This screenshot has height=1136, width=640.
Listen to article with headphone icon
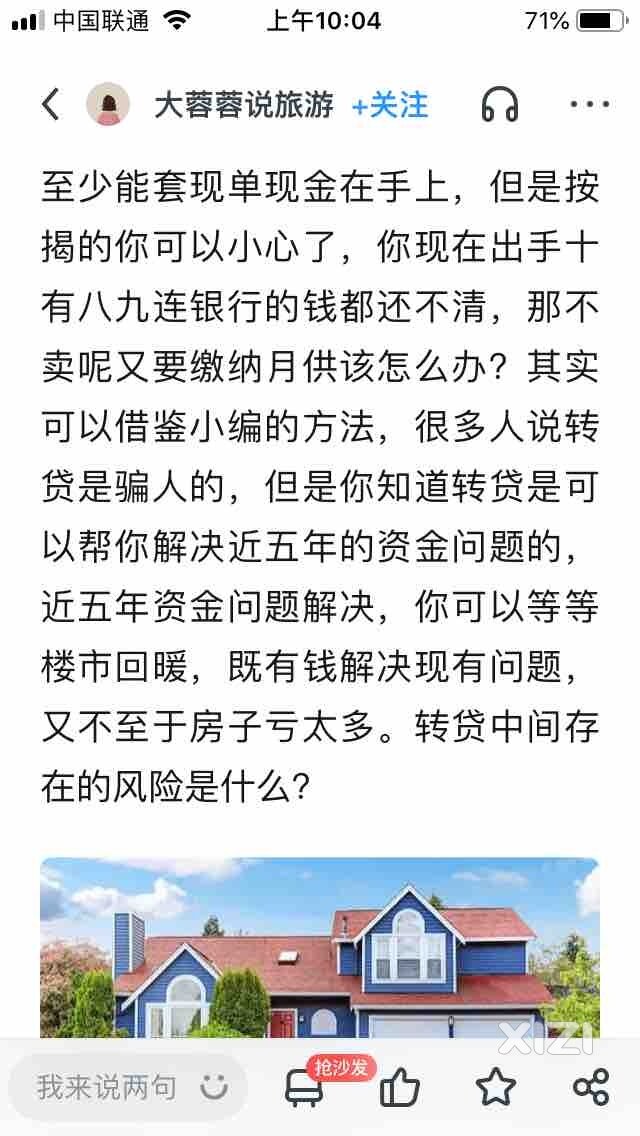click(500, 104)
